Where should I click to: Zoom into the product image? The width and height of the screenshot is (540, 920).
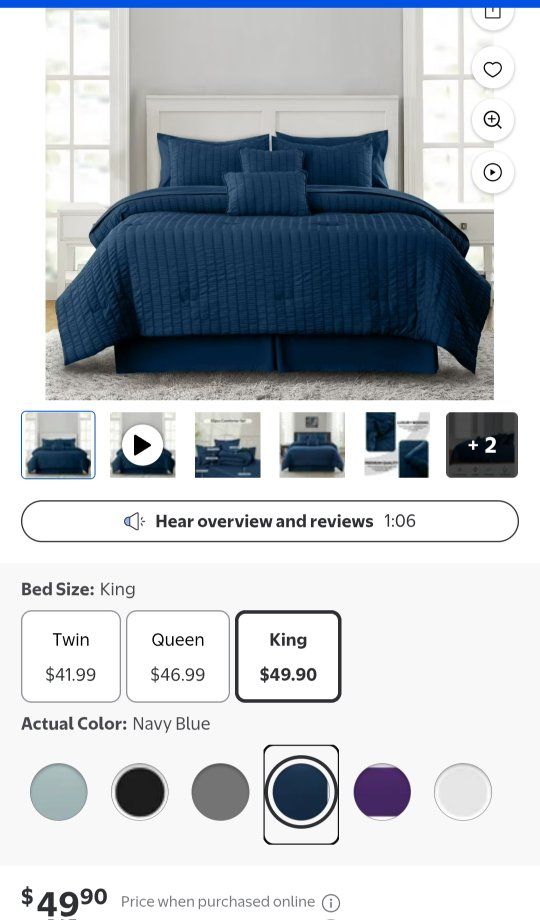click(492, 120)
